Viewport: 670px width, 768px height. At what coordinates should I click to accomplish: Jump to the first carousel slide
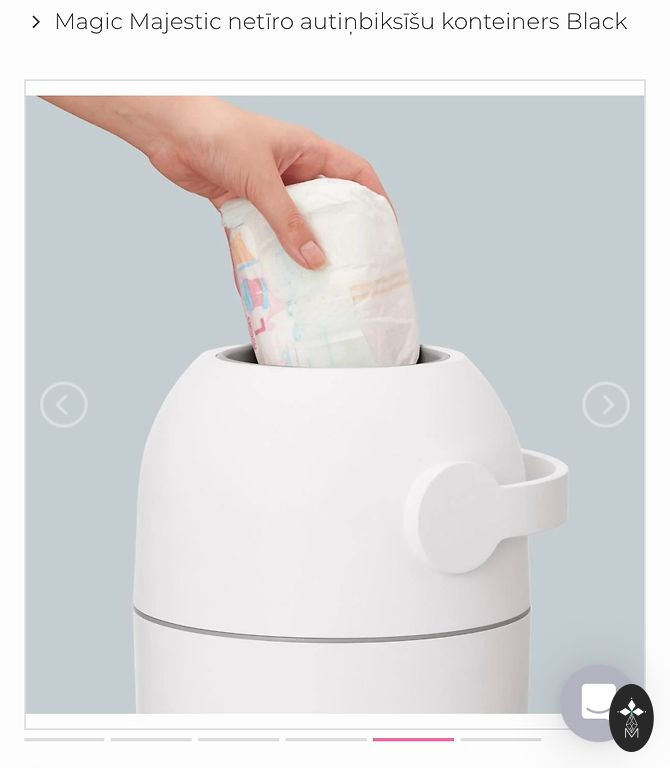click(x=64, y=740)
